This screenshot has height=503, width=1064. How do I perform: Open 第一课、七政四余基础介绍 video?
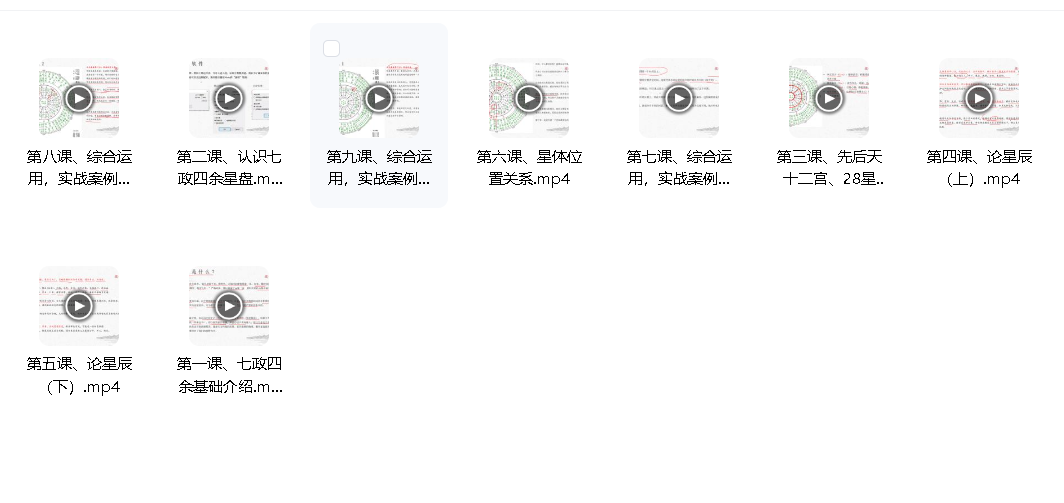point(229,305)
